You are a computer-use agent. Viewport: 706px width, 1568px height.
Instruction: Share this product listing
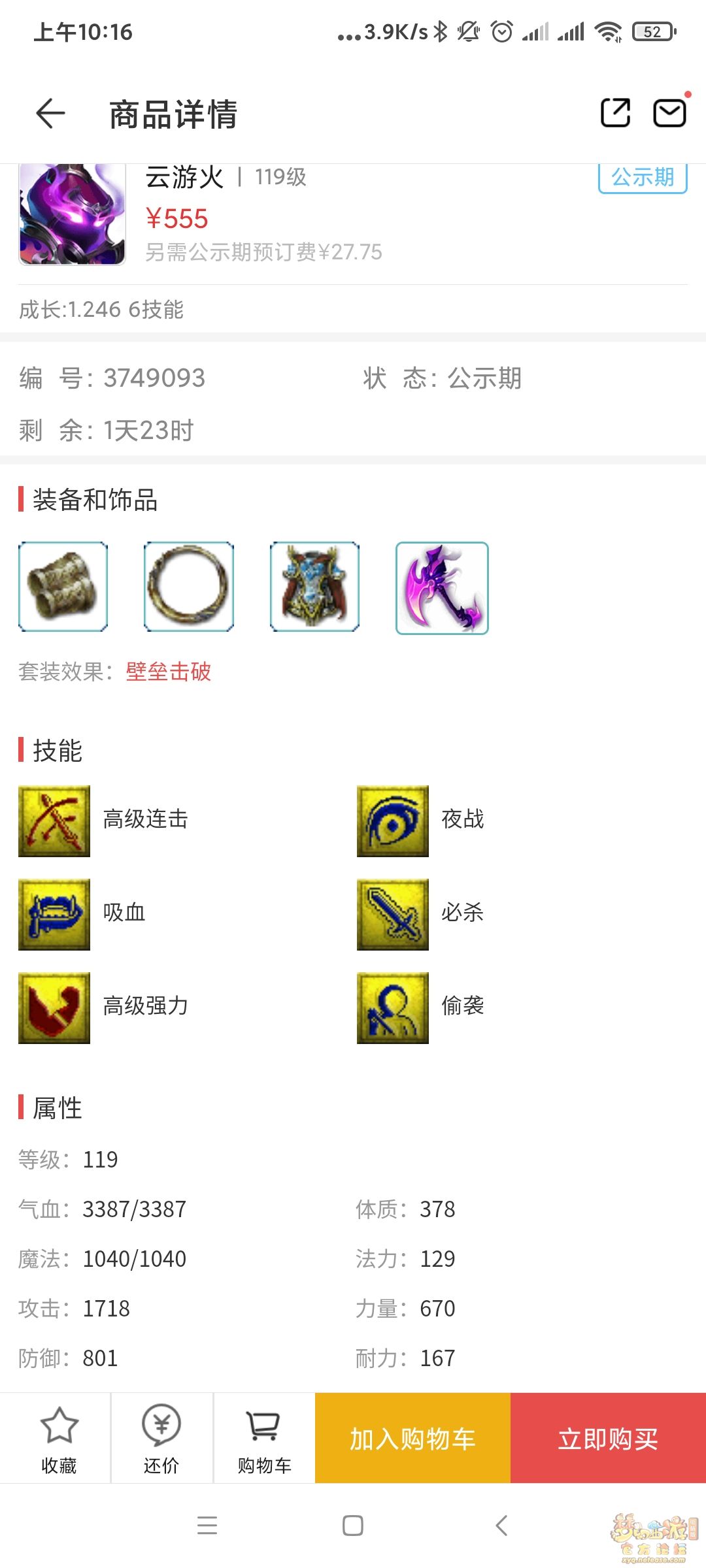point(615,113)
